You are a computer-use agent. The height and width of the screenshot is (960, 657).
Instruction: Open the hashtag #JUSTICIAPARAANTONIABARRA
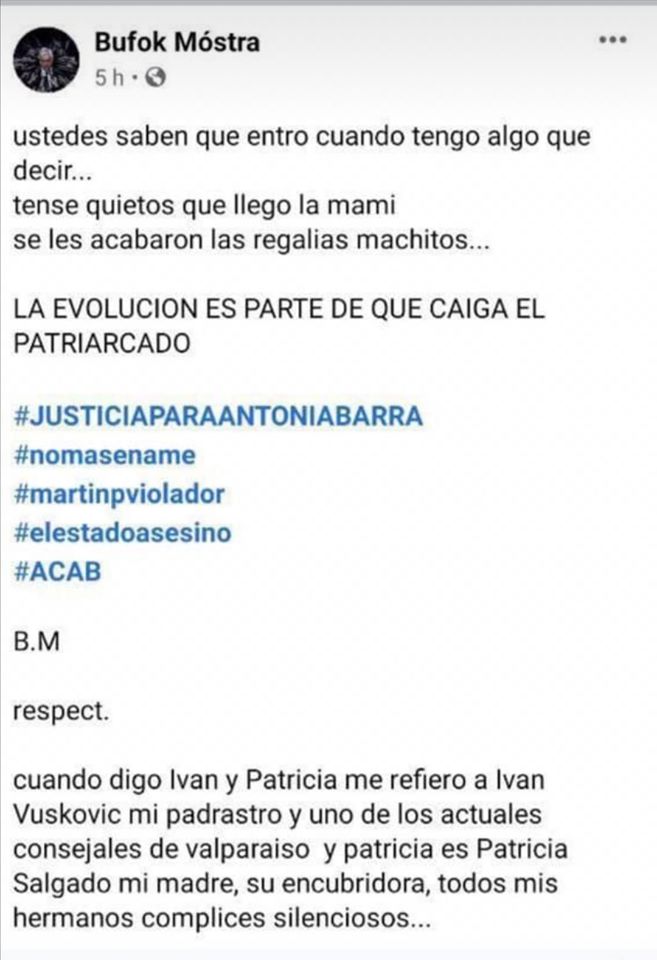(x=219, y=416)
